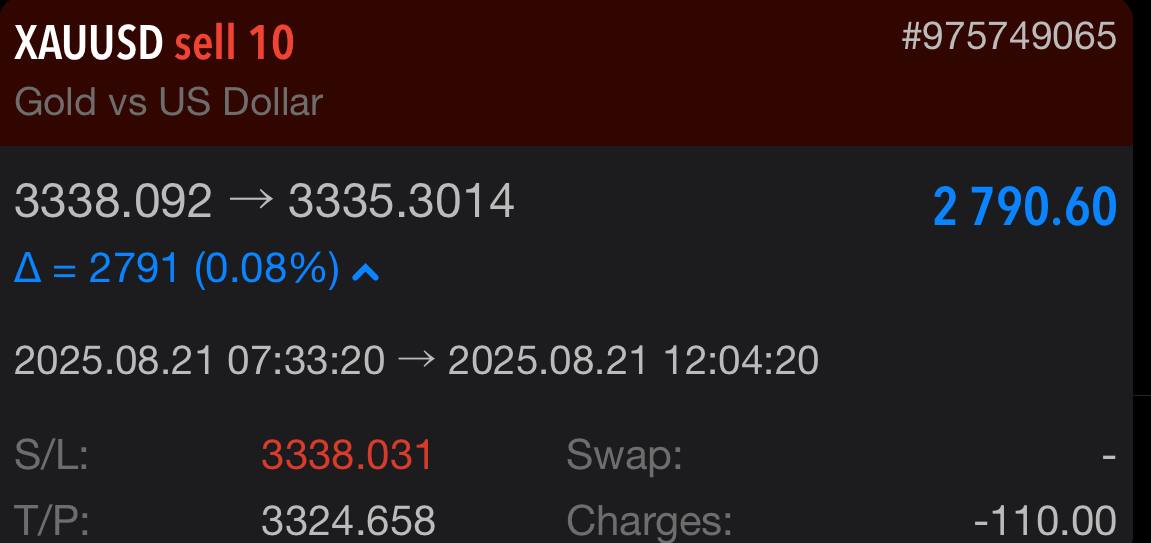Collapse the delta 2791 details chevron
The width and height of the screenshot is (1151, 543).
click(366, 270)
